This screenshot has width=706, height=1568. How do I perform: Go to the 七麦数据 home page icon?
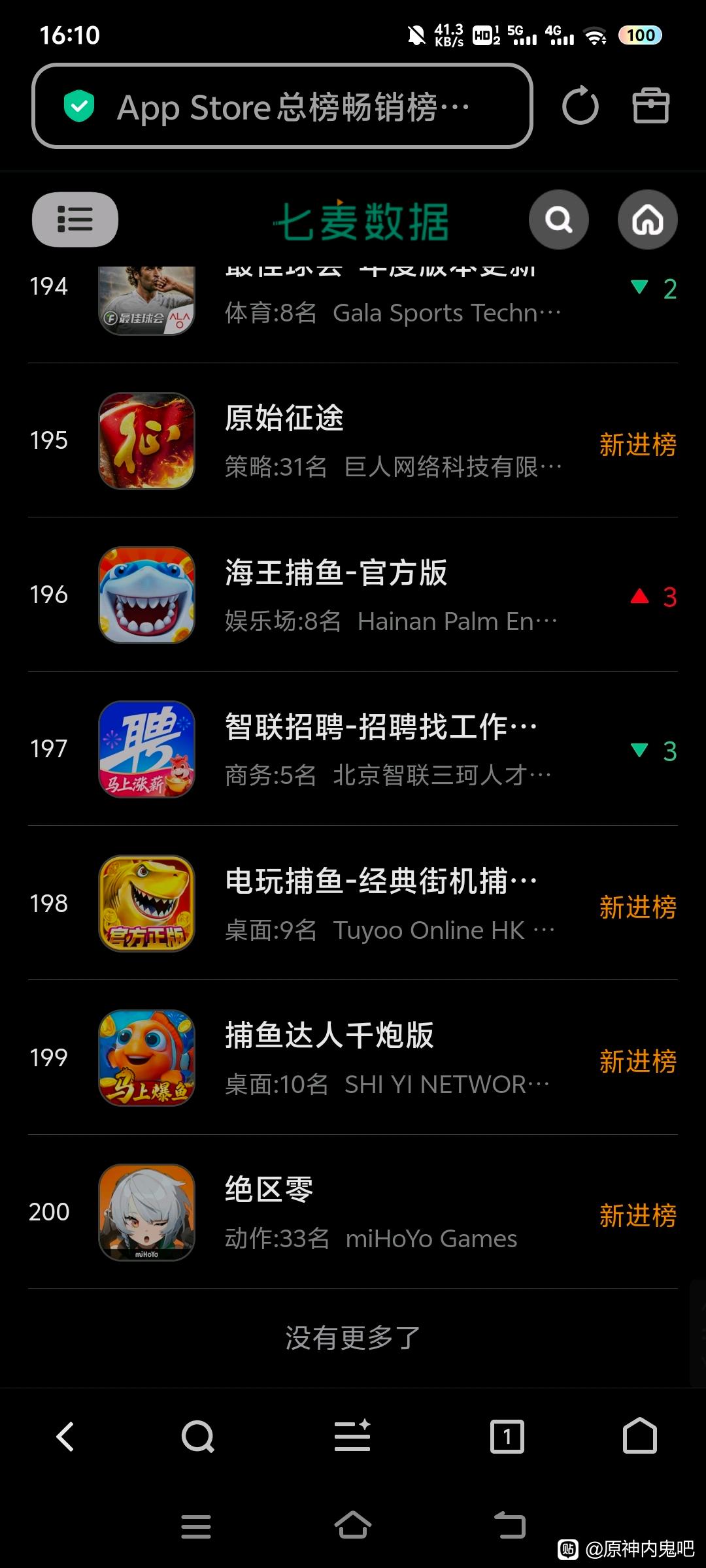[x=647, y=220]
